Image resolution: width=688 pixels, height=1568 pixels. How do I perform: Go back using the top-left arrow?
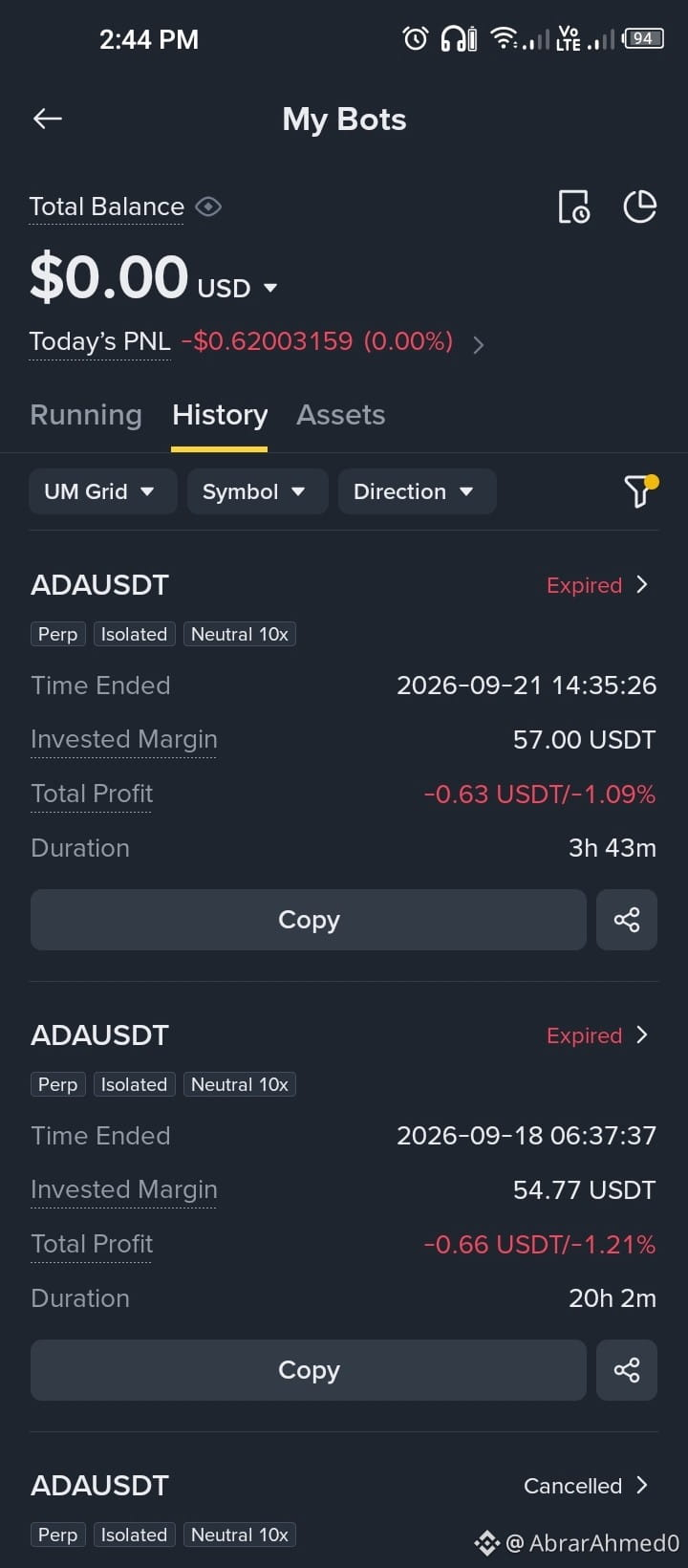coord(48,119)
